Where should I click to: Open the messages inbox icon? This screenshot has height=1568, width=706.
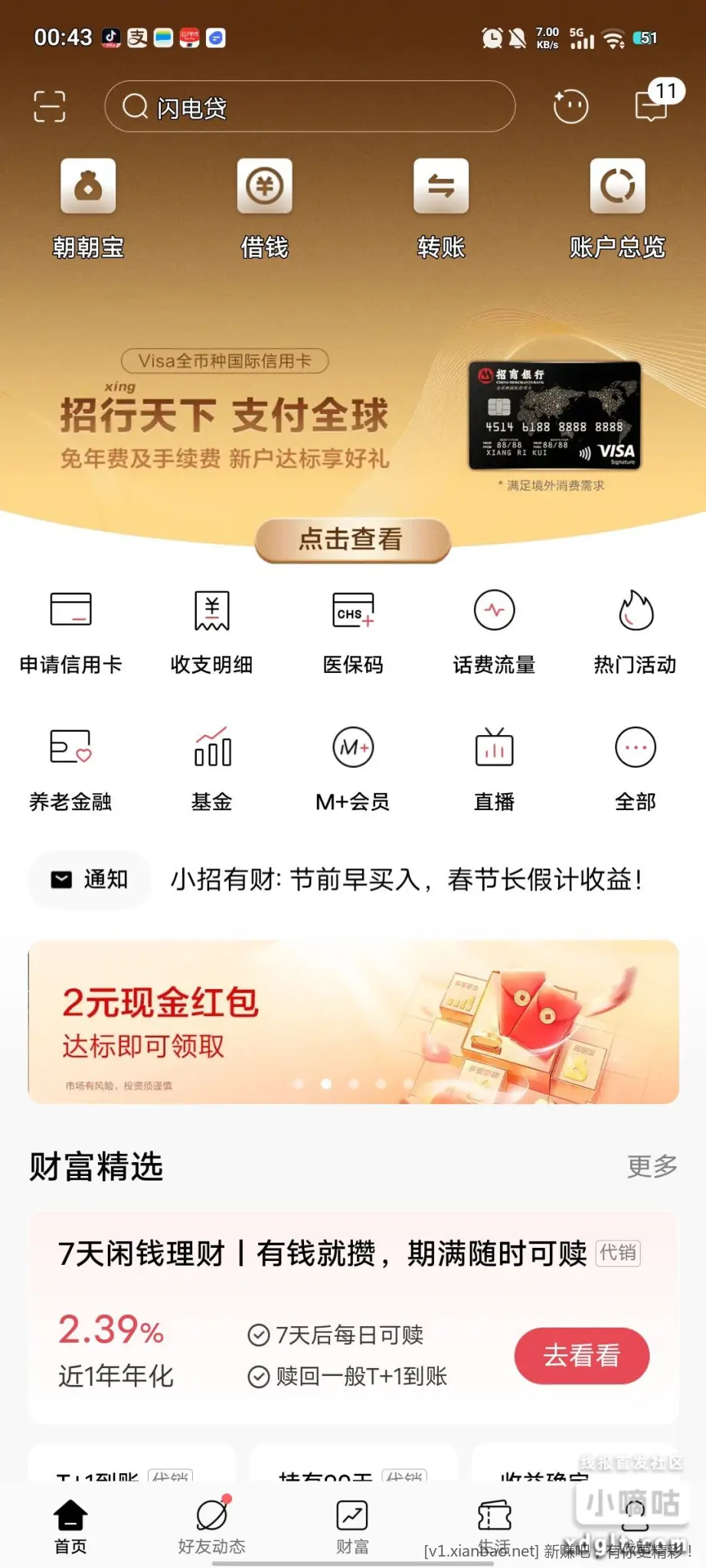(652, 105)
